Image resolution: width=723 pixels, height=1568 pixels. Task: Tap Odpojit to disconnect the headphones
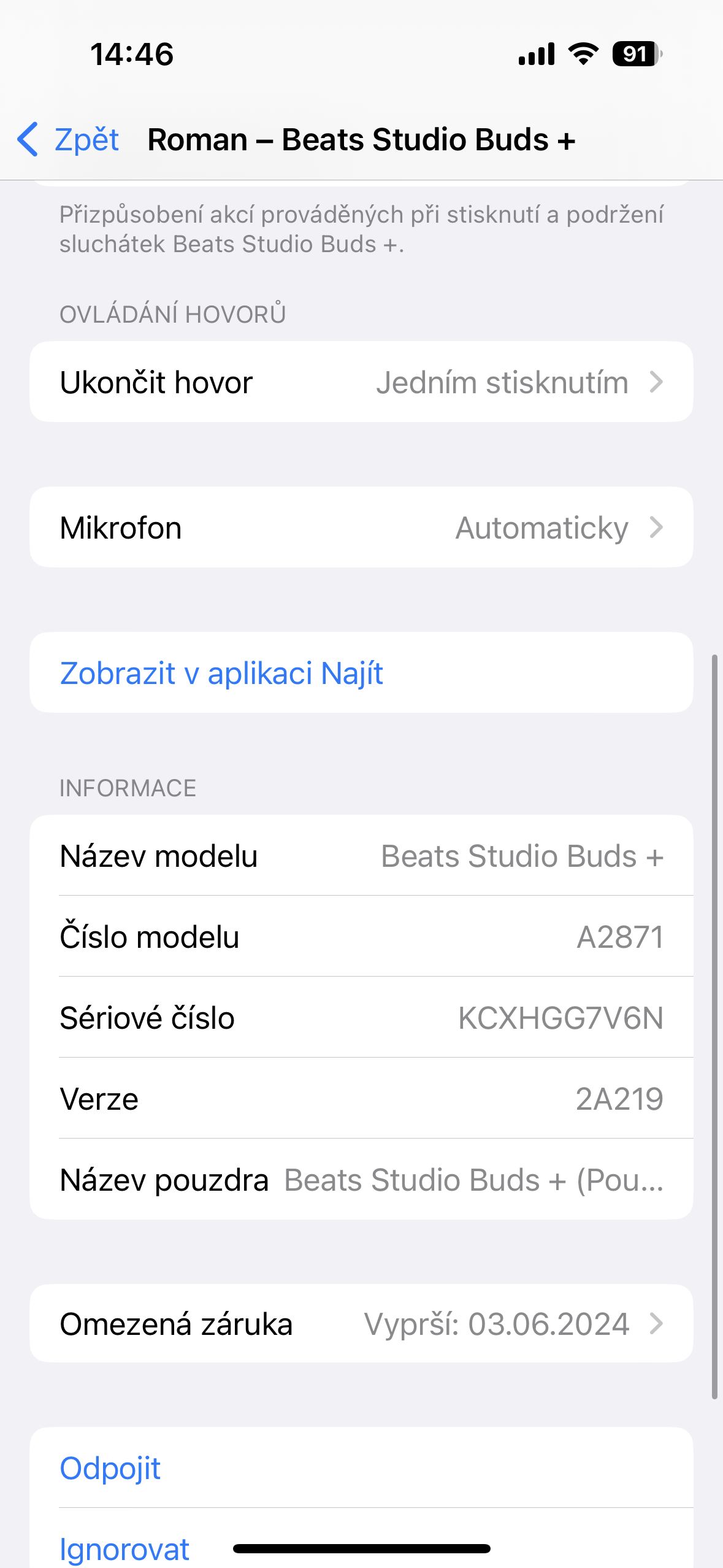tap(110, 1468)
